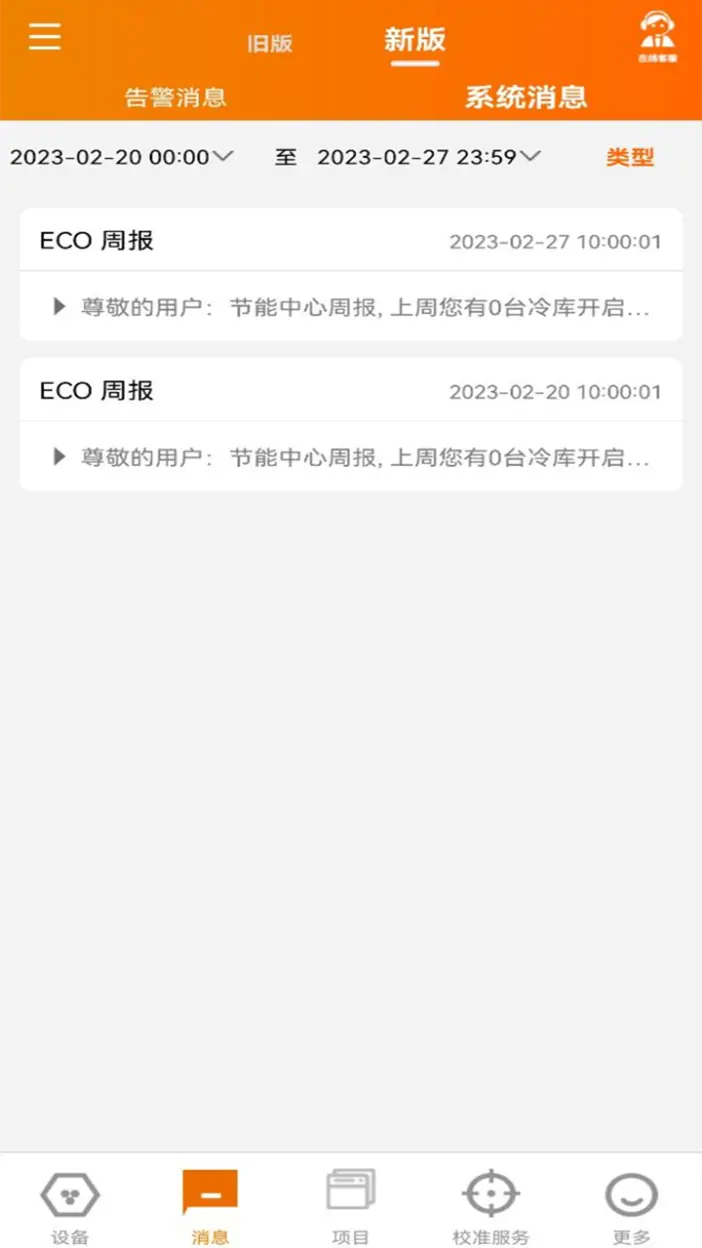The height and width of the screenshot is (1248, 702).
Task: Open the 更多 tab
Action: tap(632, 1207)
